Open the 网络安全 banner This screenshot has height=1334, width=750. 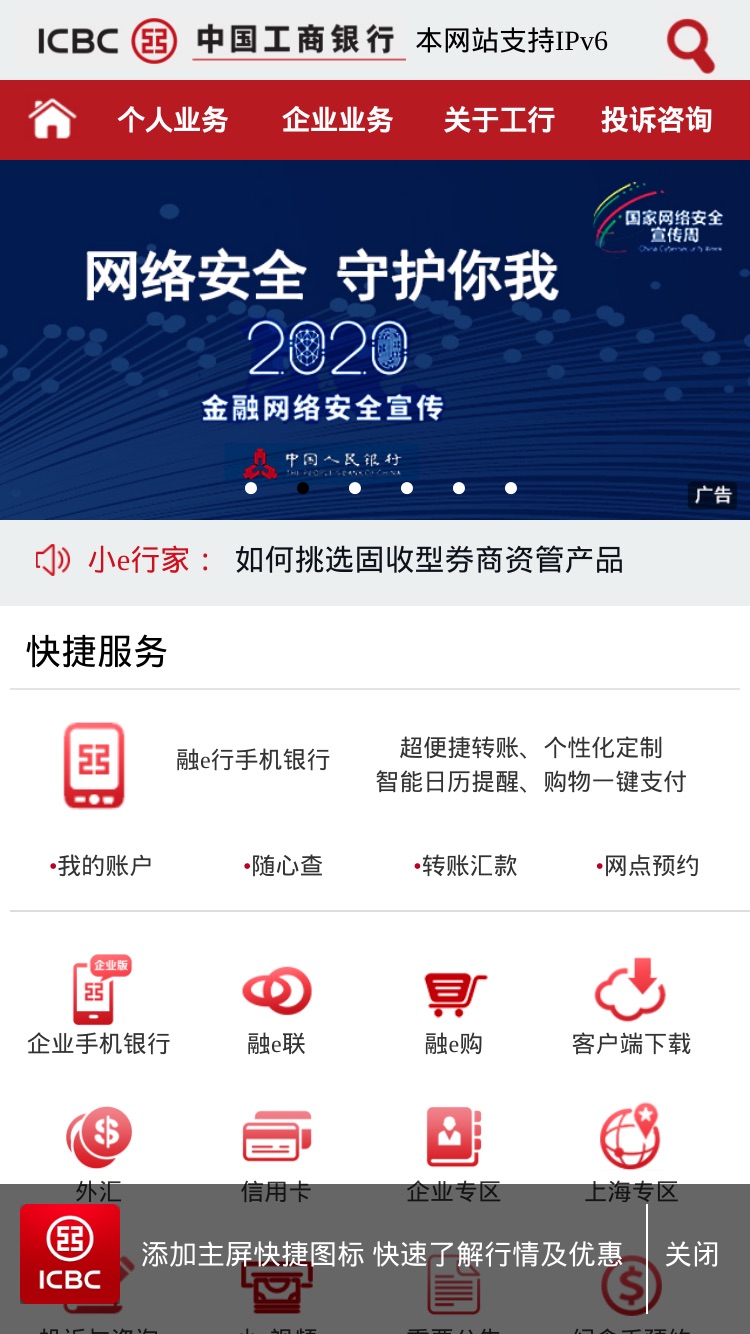(375, 340)
